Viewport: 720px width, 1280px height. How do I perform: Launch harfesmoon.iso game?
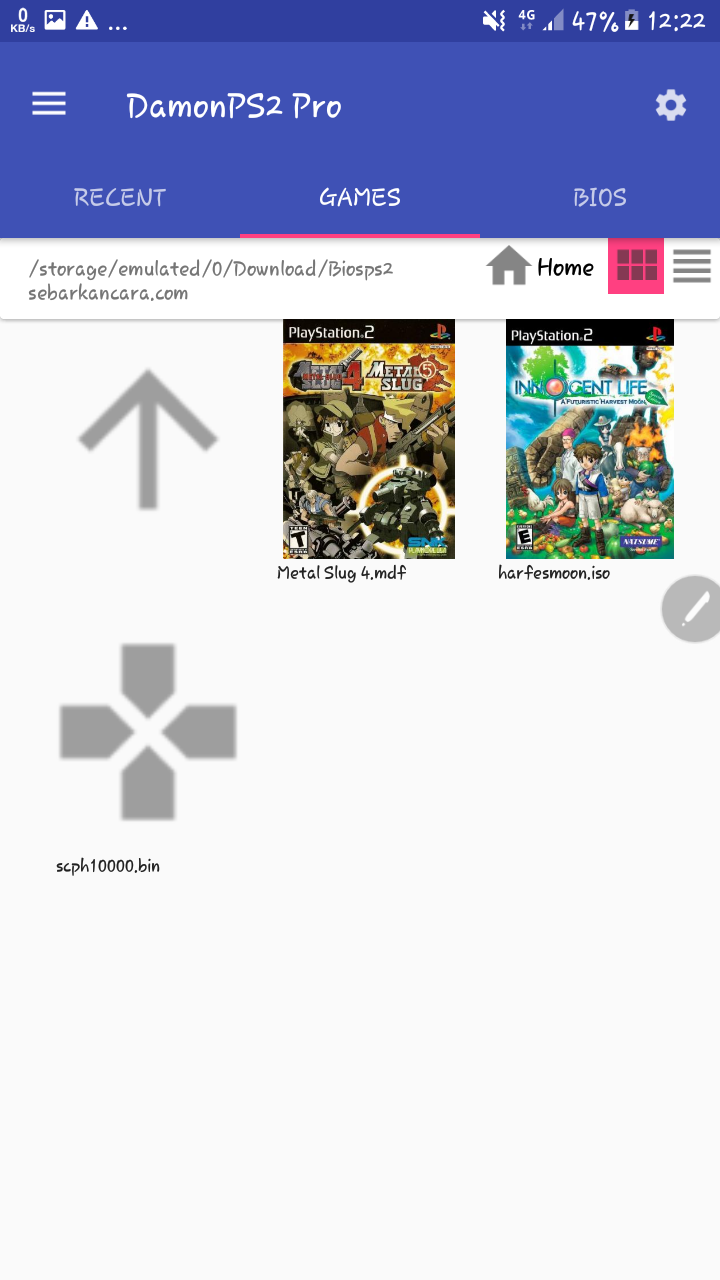tap(589, 450)
